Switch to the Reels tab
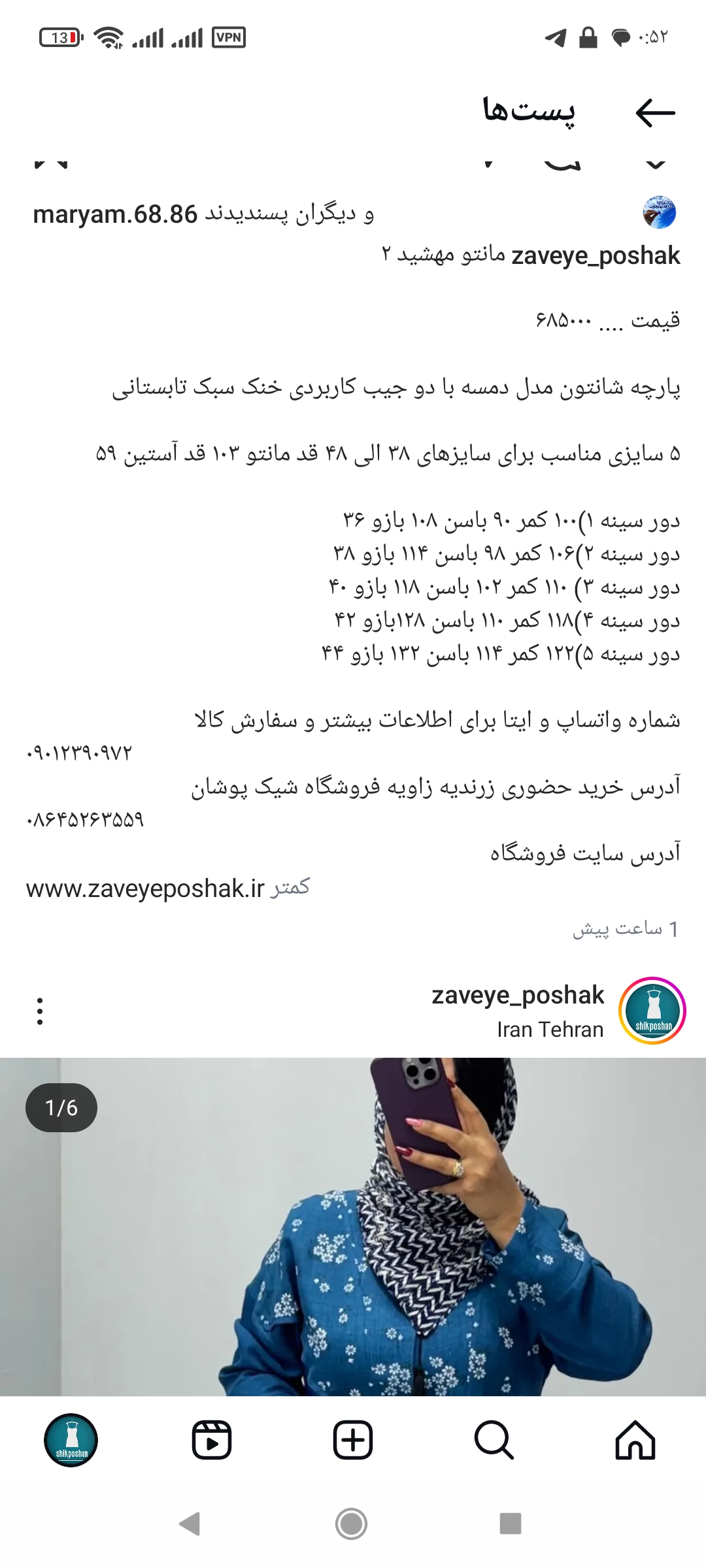The image size is (706, 1568). (x=212, y=1440)
